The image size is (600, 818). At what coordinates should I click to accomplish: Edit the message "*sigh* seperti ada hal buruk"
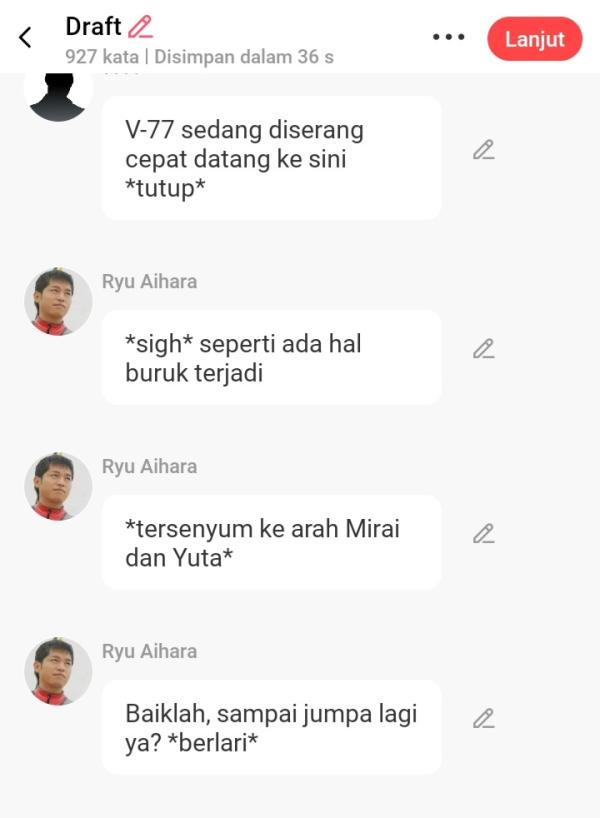tap(484, 349)
